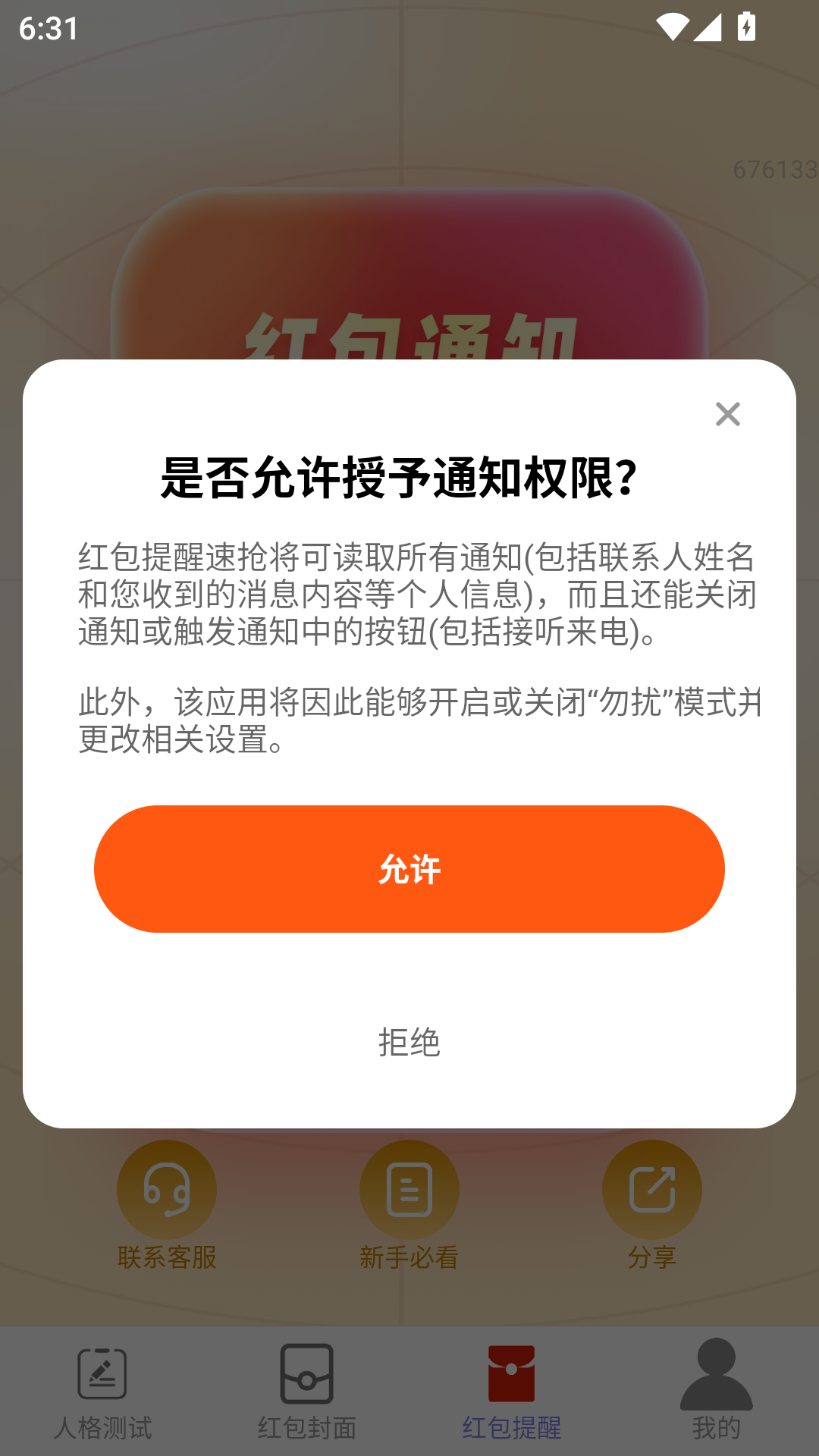Tap the Wi-Fi status bar icon

pyautogui.click(x=673, y=26)
